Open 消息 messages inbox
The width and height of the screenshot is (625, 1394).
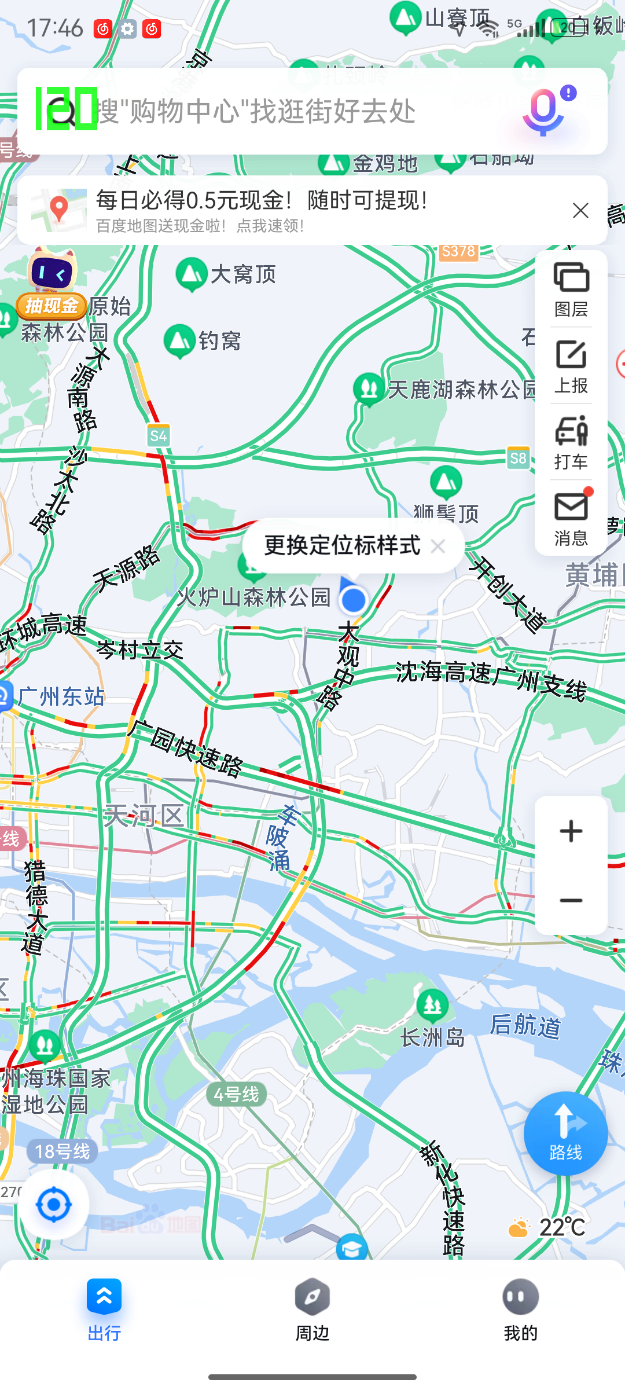tap(571, 519)
